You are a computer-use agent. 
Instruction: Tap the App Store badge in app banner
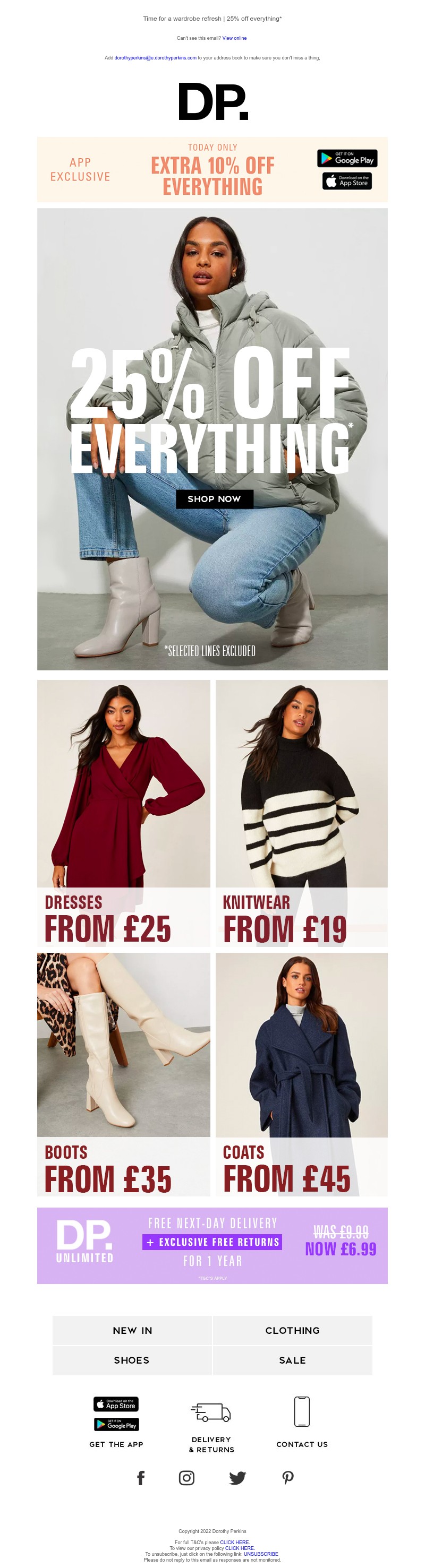click(x=346, y=181)
